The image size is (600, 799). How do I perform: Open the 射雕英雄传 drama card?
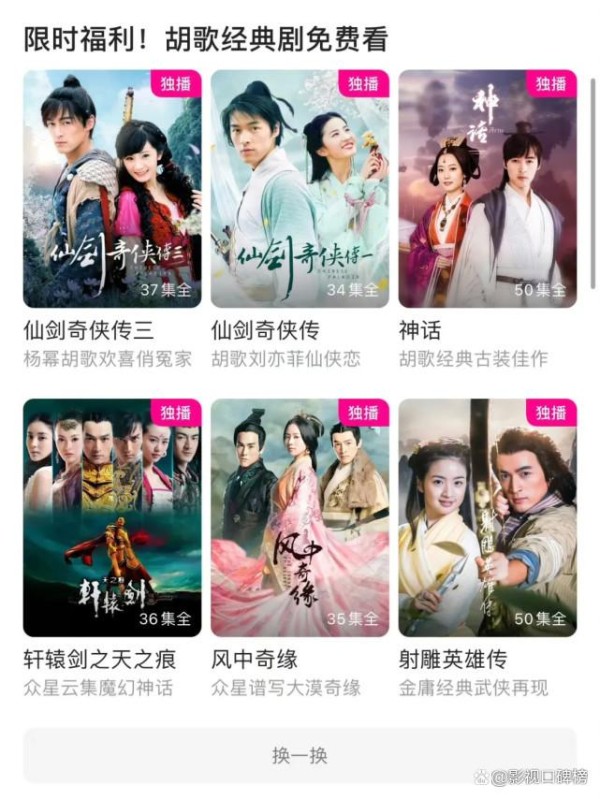pyautogui.click(x=487, y=518)
